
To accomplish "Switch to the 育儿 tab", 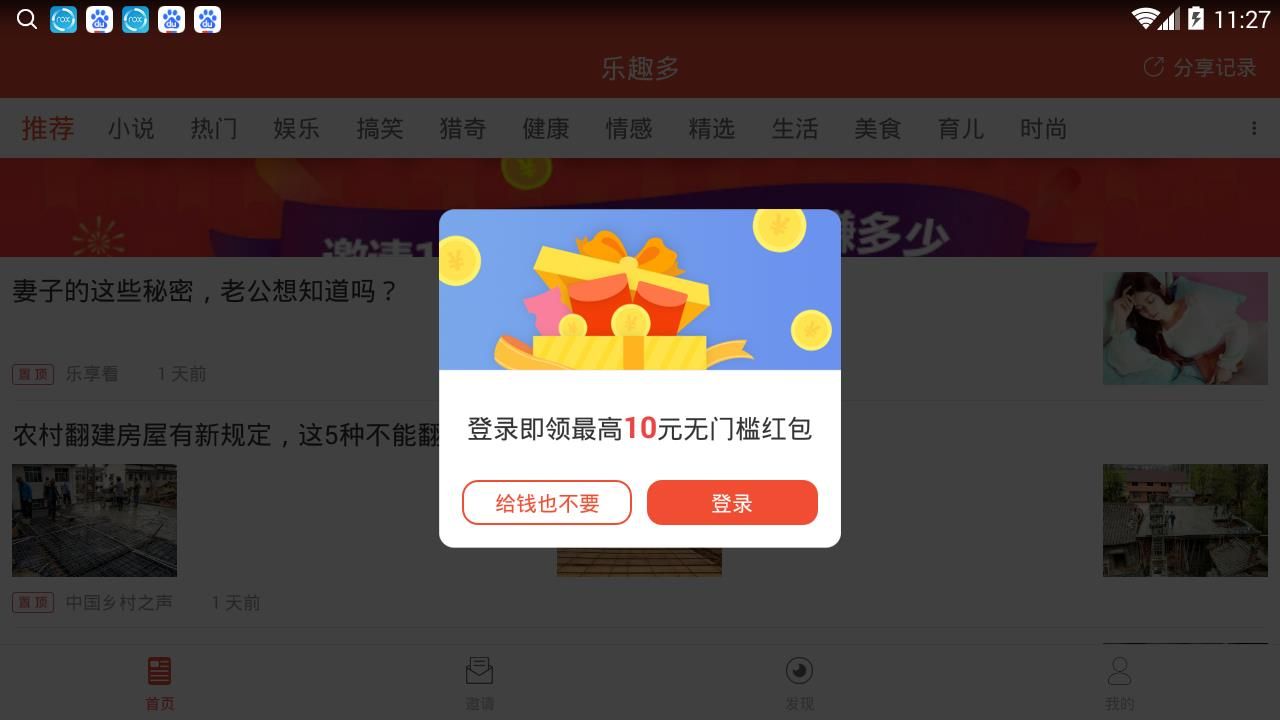I will [x=961, y=129].
